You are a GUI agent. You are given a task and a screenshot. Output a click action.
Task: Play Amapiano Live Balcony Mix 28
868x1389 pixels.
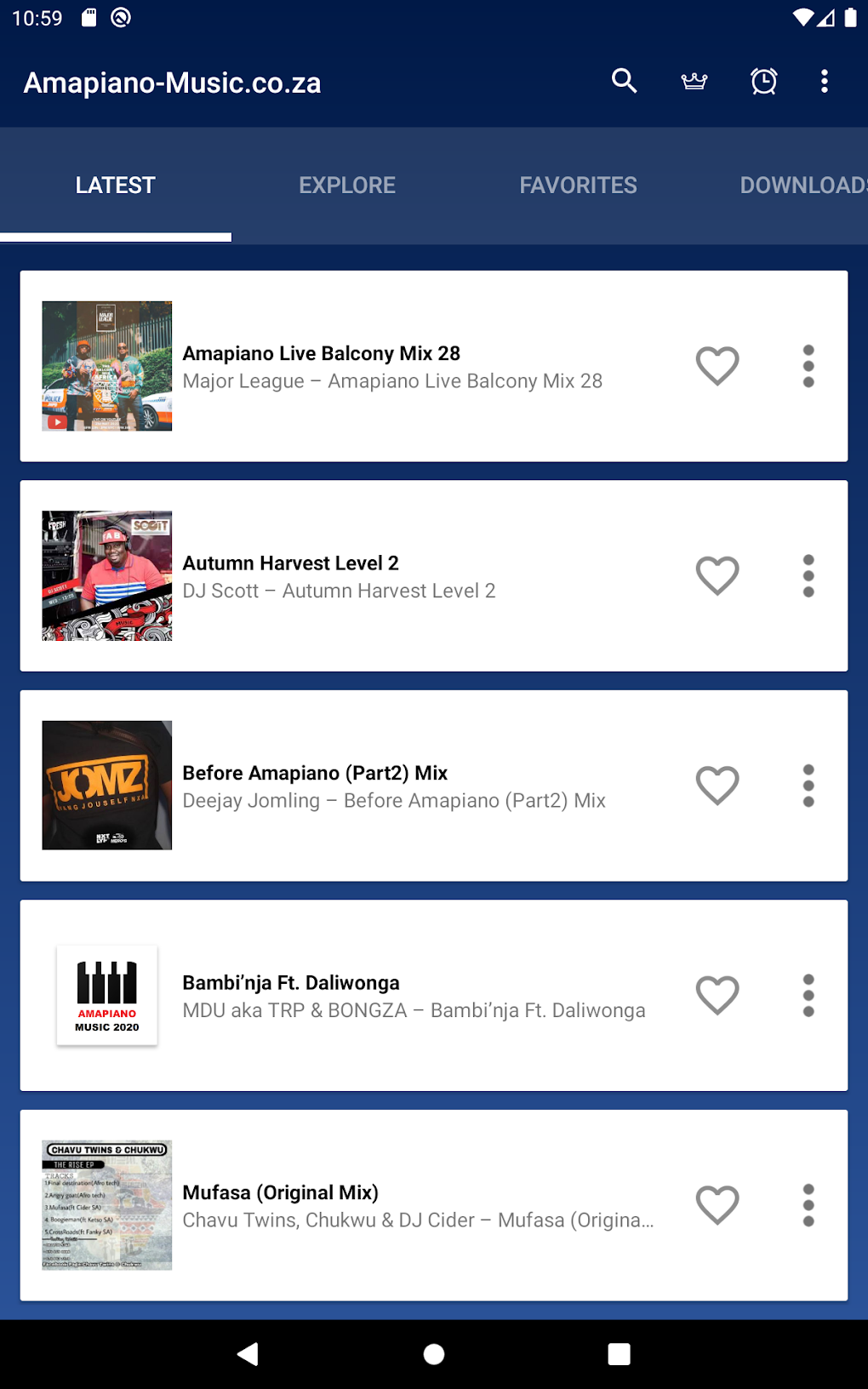point(392,367)
